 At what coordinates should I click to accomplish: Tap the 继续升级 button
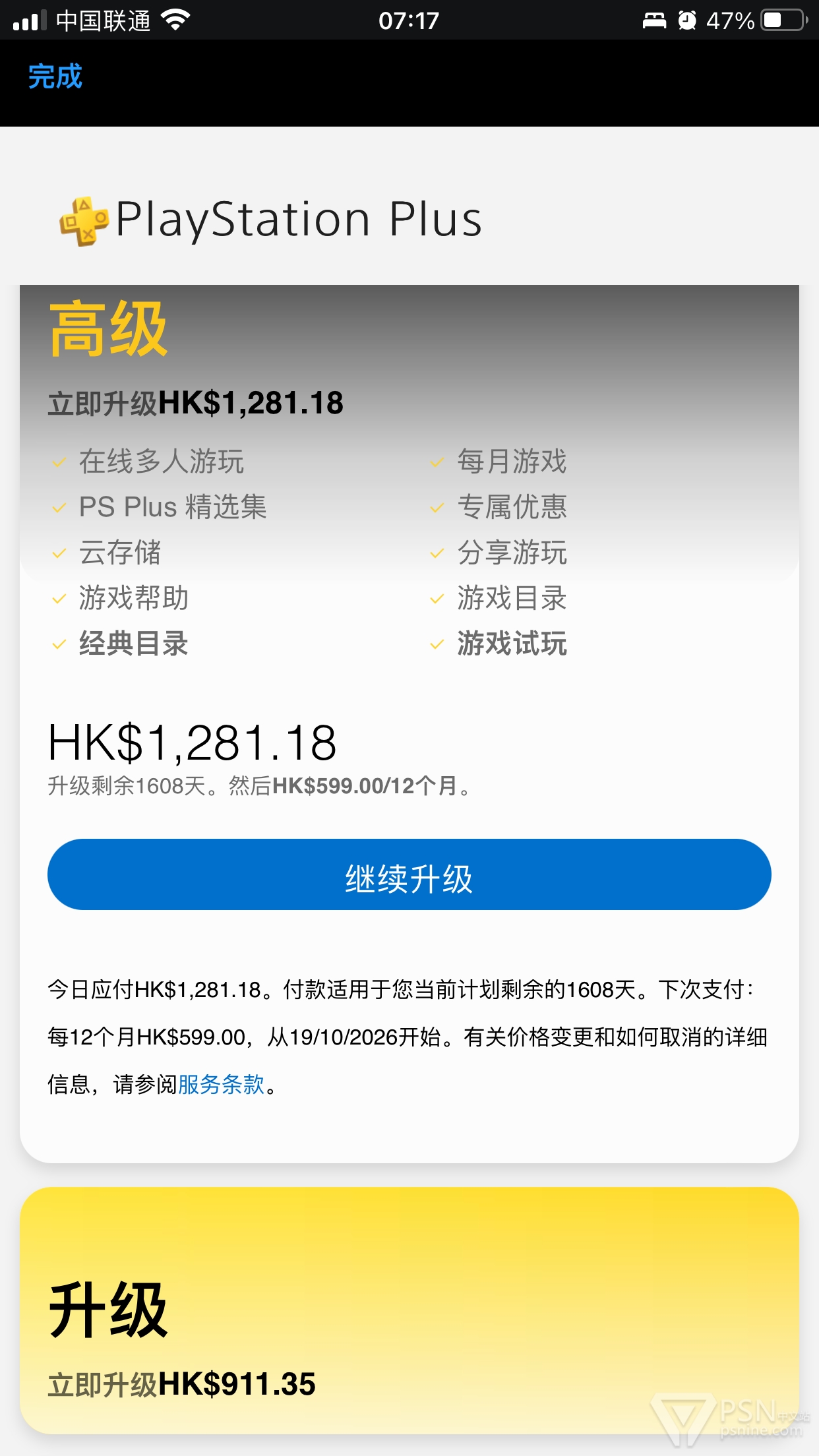pyautogui.click(x=409, y=874)
